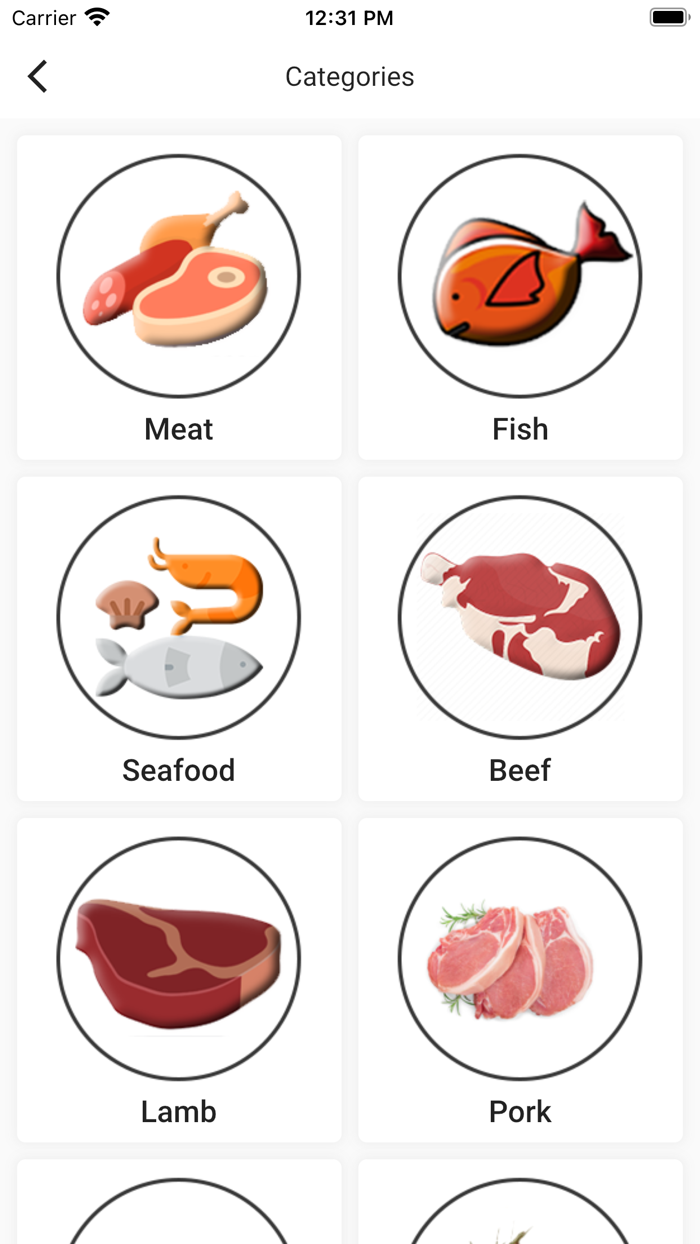Image resolution: width=700 pixels, height=1244 pixels.
Task: View the Lamb category
Action: [x=179, y=979]
